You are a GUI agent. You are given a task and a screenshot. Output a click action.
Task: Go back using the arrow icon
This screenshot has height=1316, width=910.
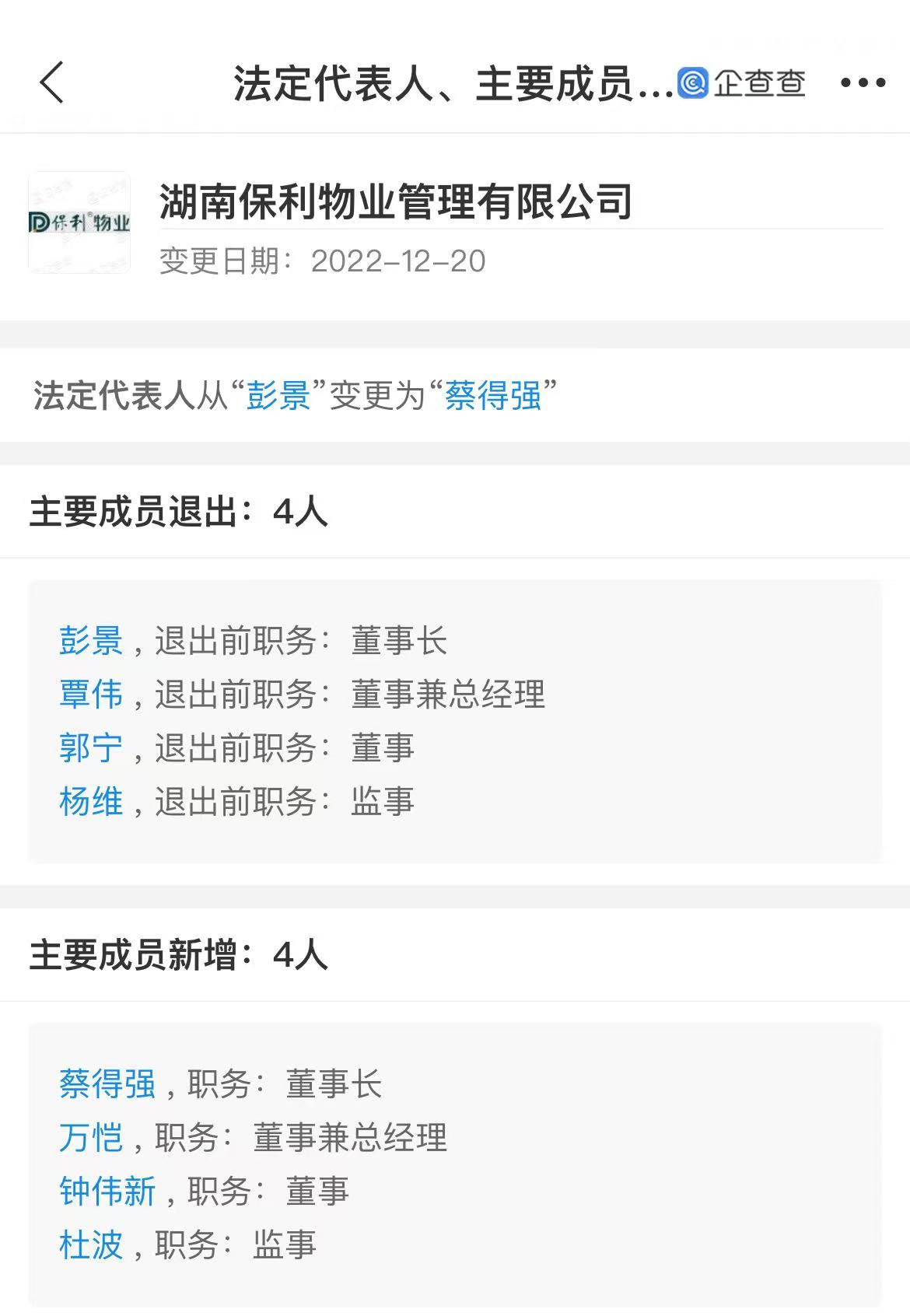click(x=51, y=82)
